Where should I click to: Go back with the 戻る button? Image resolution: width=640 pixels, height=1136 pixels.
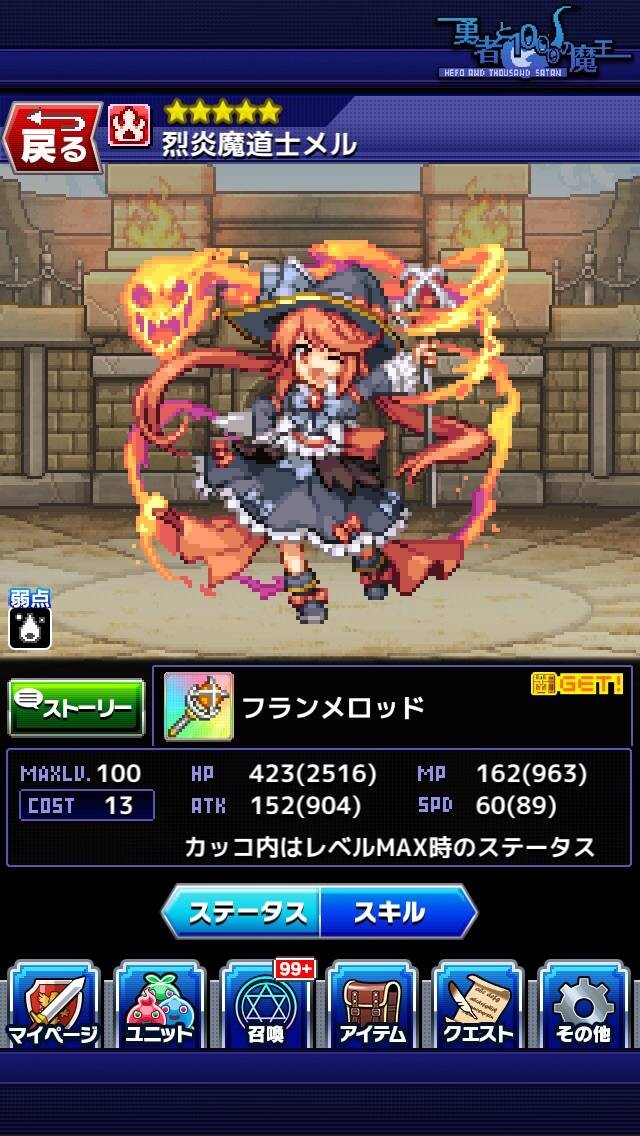(52, 138)
